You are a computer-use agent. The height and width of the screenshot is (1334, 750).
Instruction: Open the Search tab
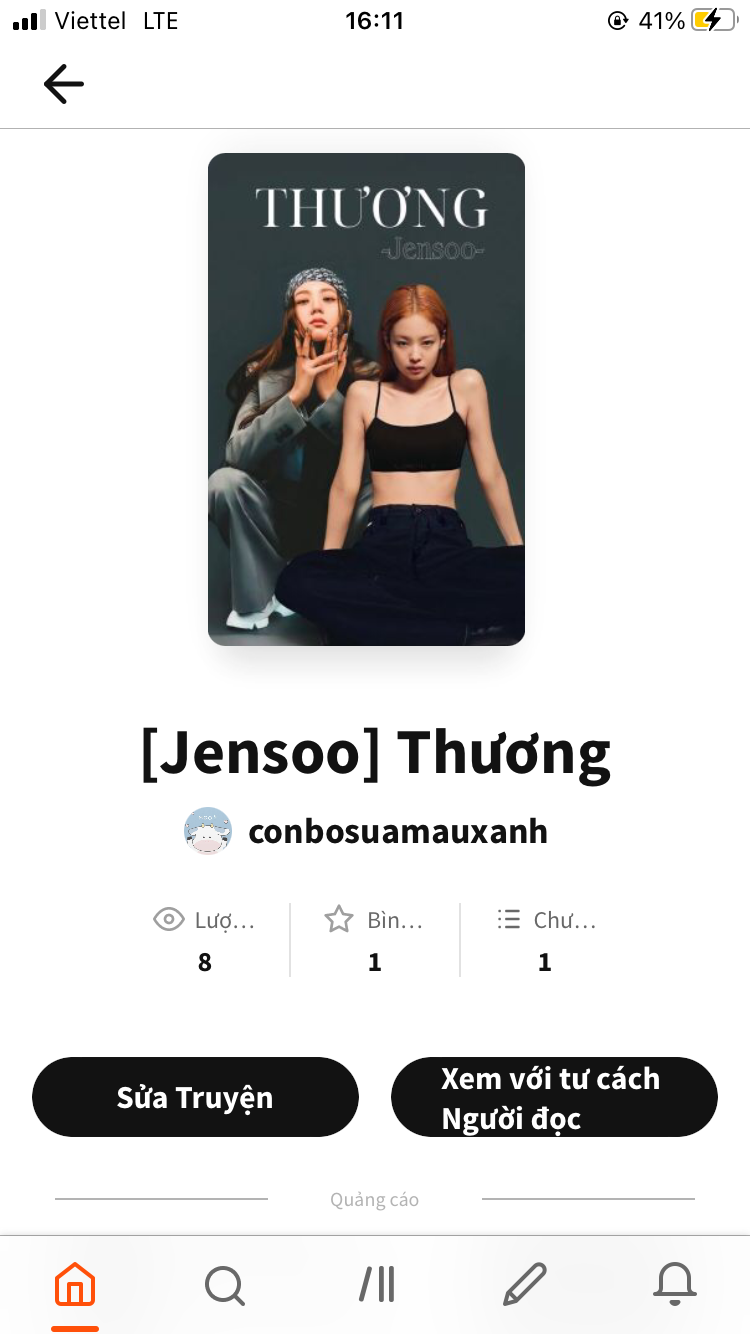225,1284
